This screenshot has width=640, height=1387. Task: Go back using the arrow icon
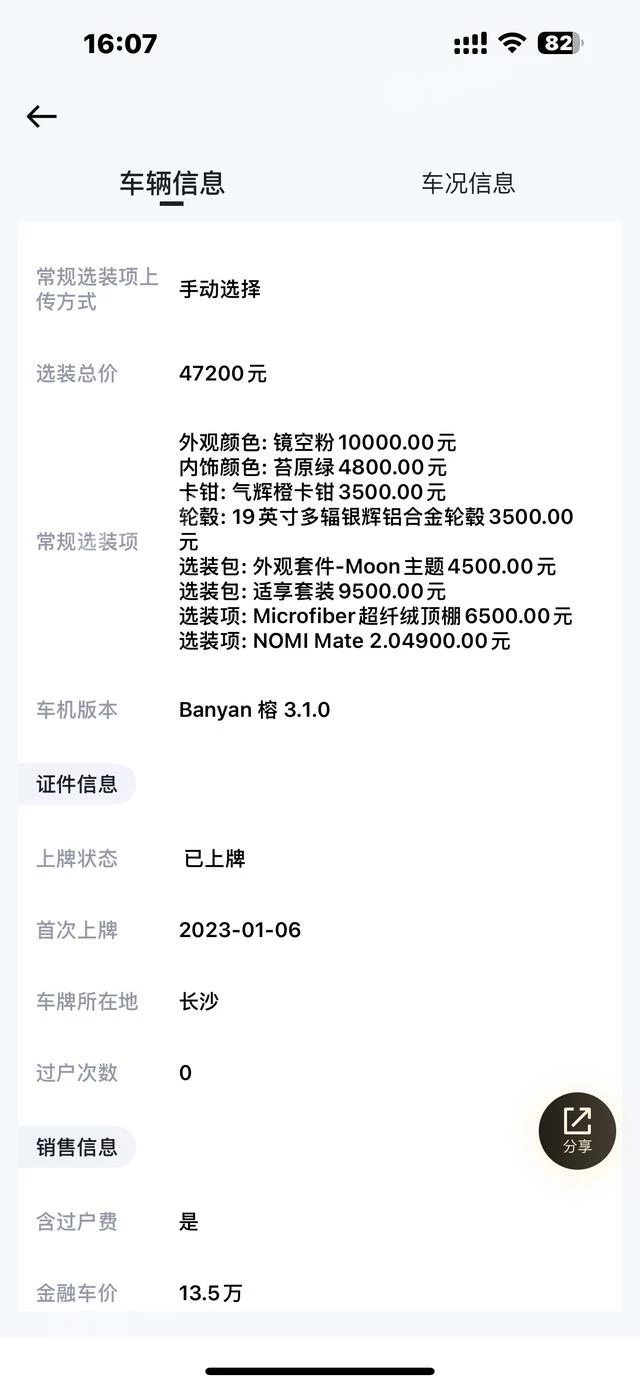pos(41,117)
